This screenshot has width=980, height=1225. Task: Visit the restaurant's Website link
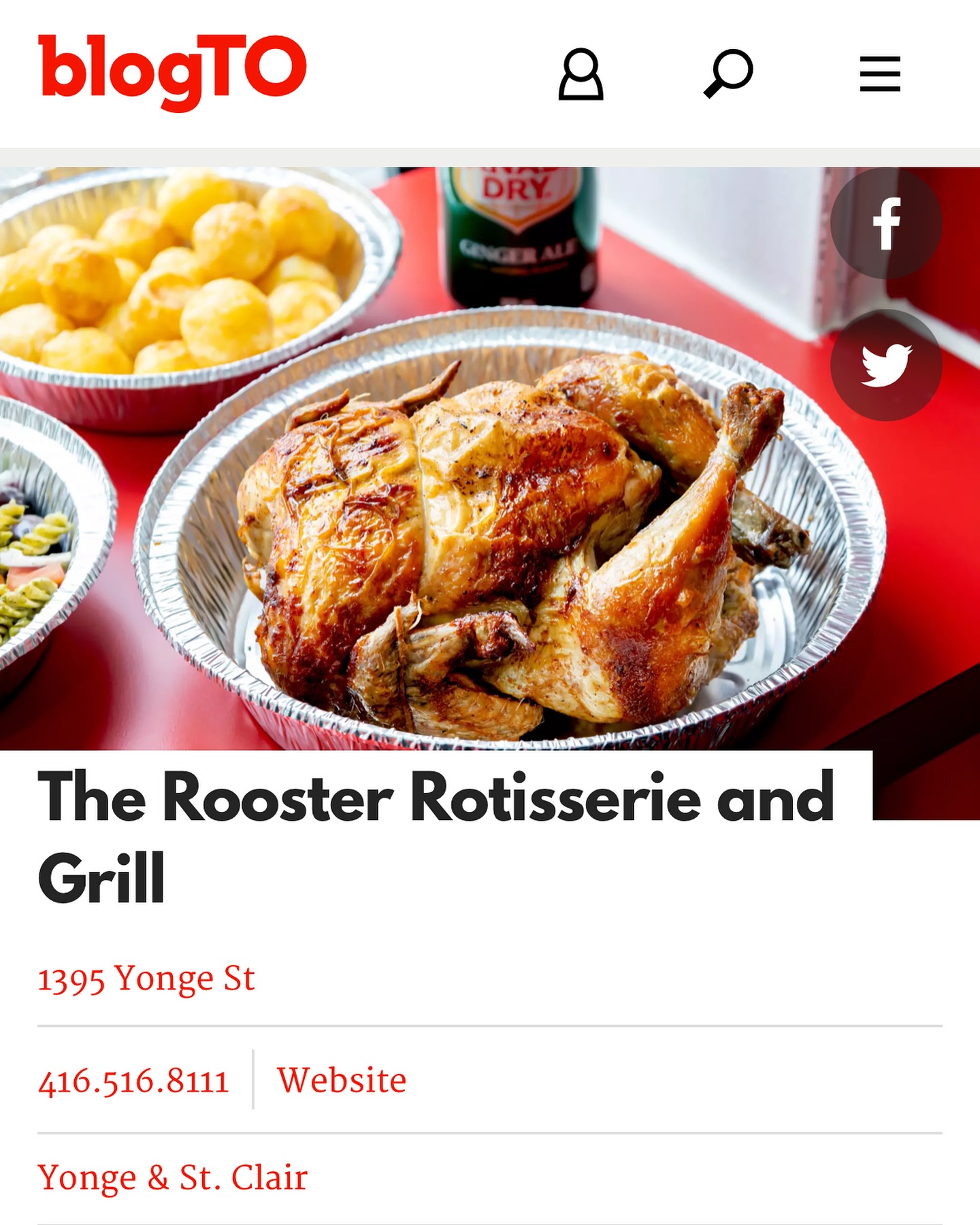[x=342, y=1080]
